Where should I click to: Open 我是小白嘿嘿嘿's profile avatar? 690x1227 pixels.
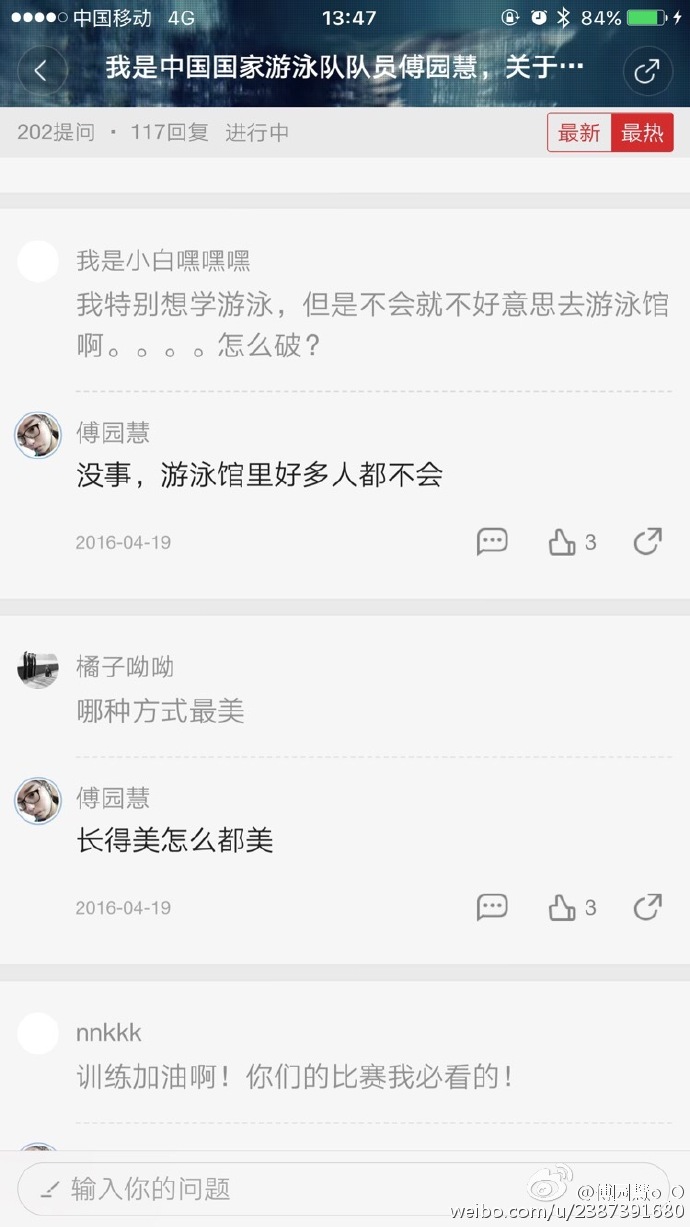point(38,262)
